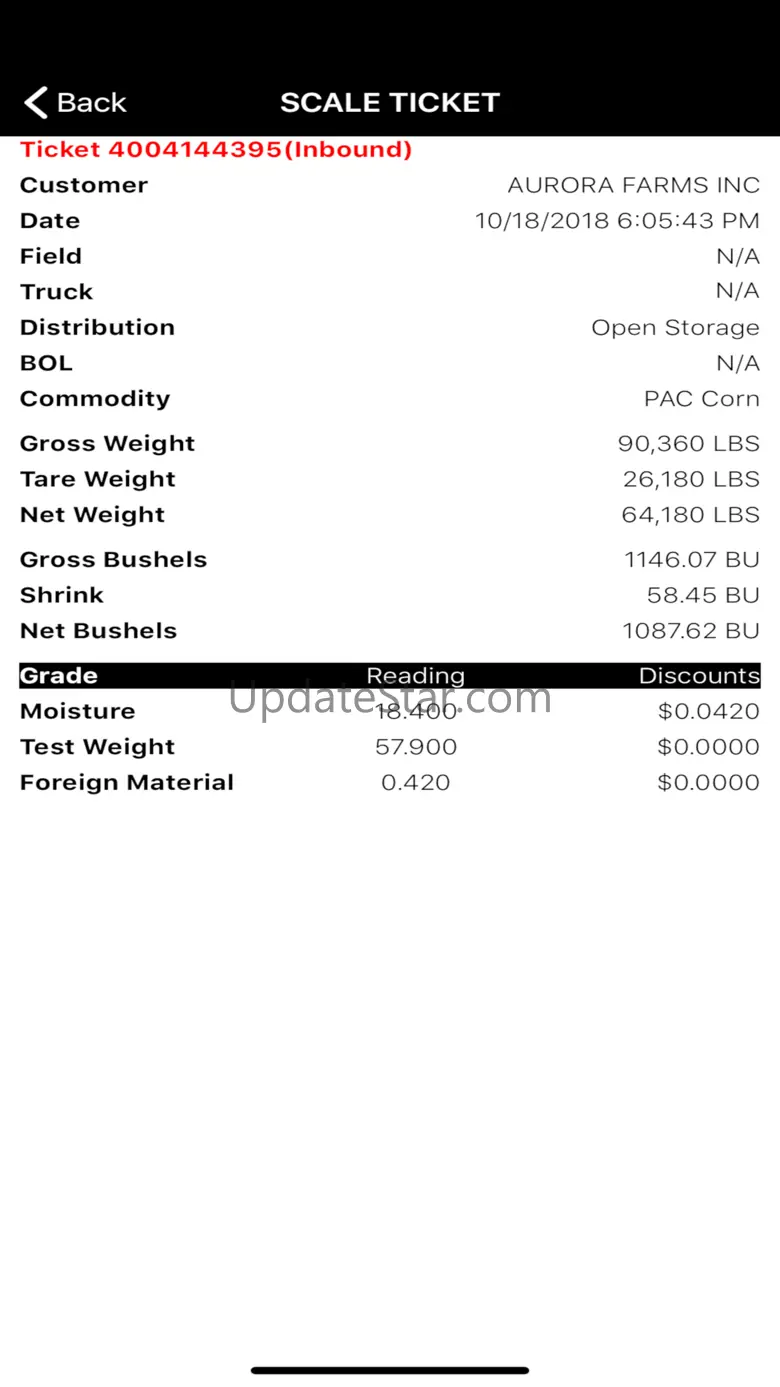Go back from the scale ticket
The width and height of the screenshot is (780, 1387).
(x=75, y=102)
